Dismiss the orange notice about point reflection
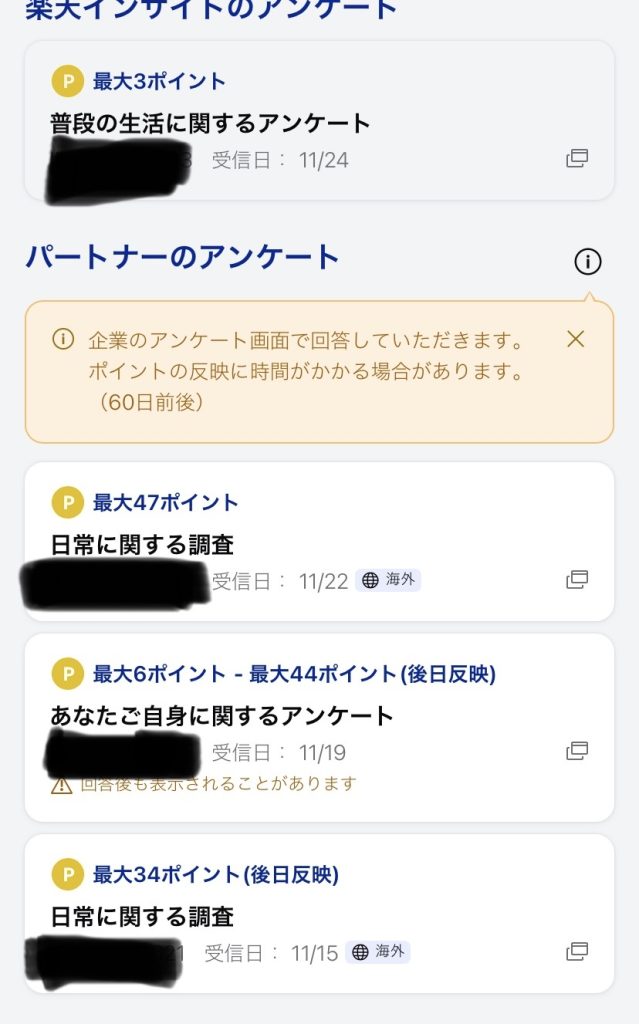Image resolution: width=639 pixels, height=1024 pixels. [575, 339]
